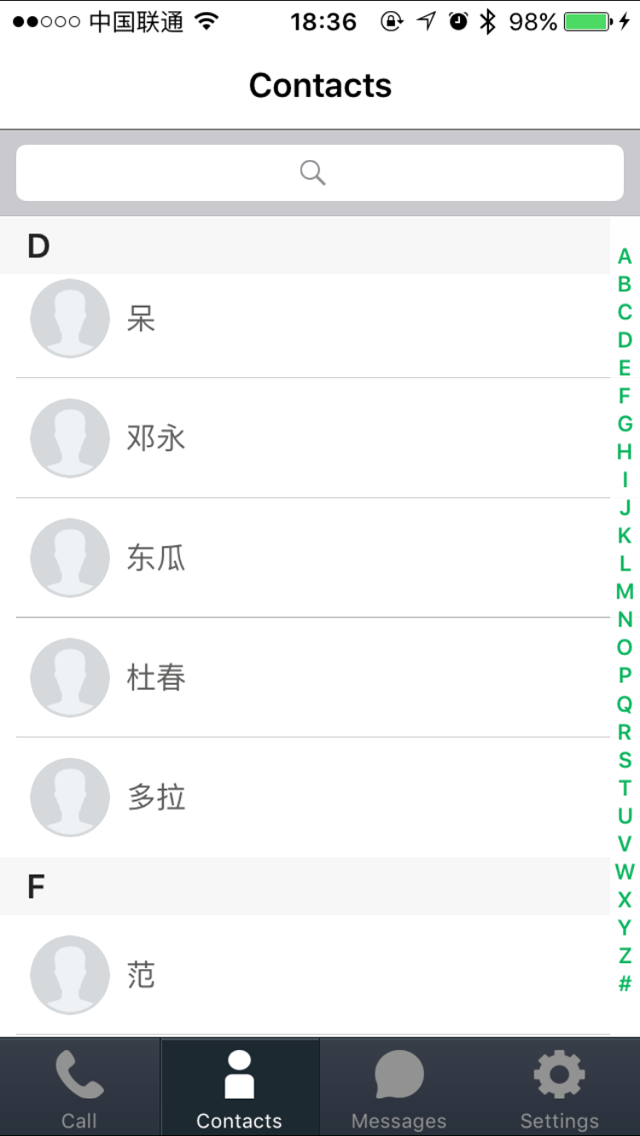This screenshot has height=1136, width=640.
Task: Open contact 东瓜
Action: pyautogui.click(x=305, y=558)
